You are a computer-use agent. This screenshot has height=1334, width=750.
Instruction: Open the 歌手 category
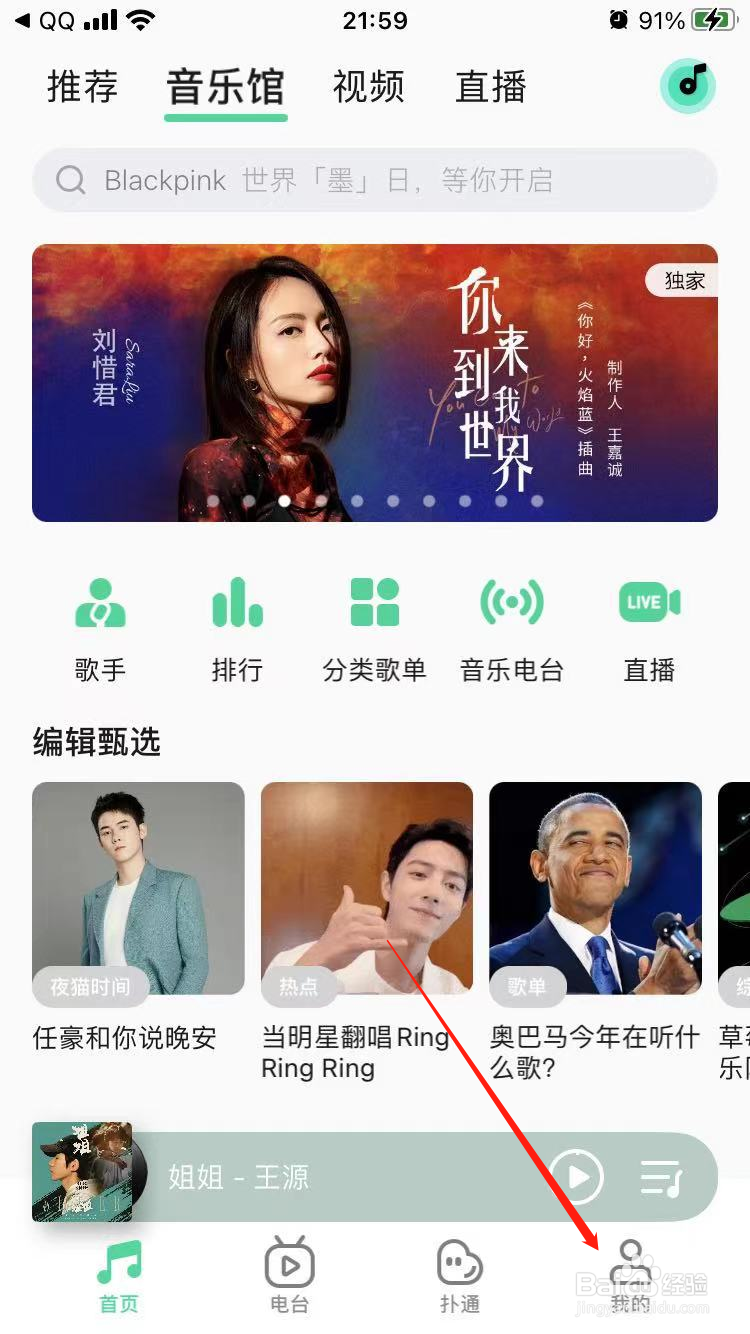pyautogui.click(x=100, y=627)
